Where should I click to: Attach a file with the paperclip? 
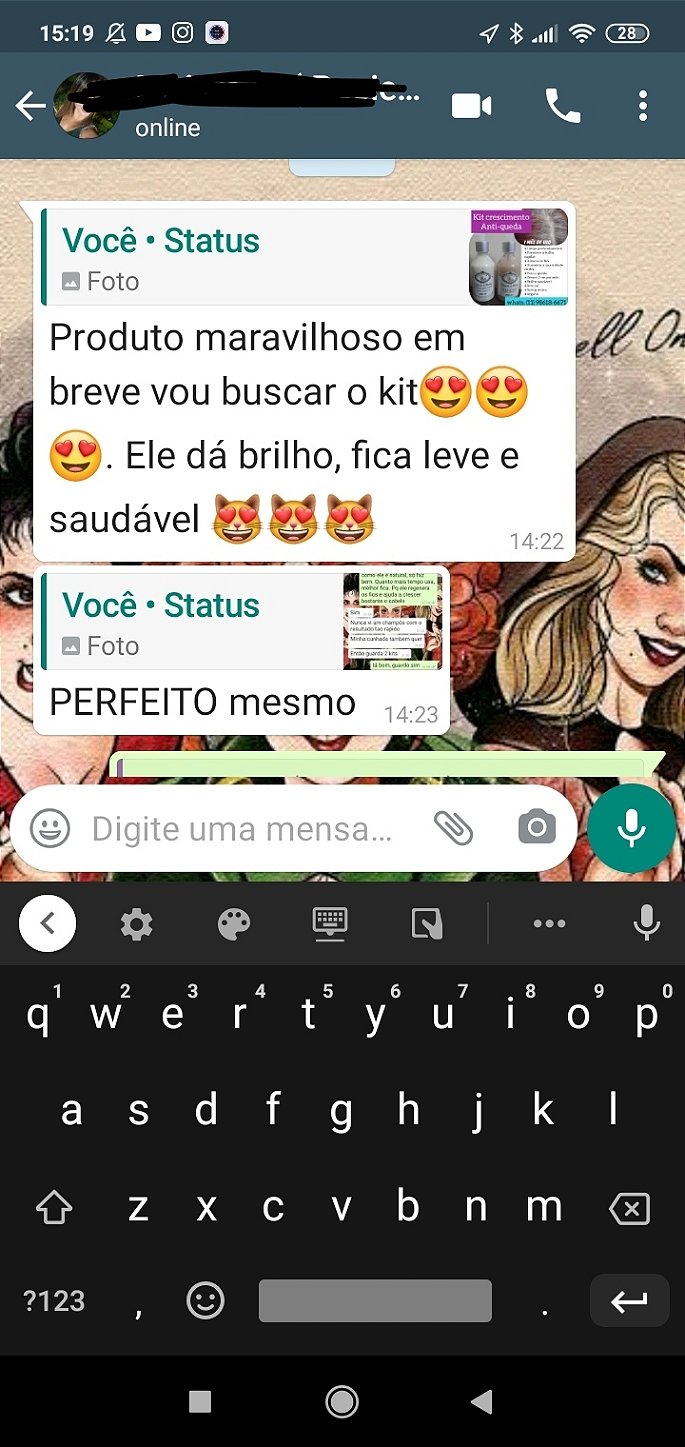click(x=453, y=828)
